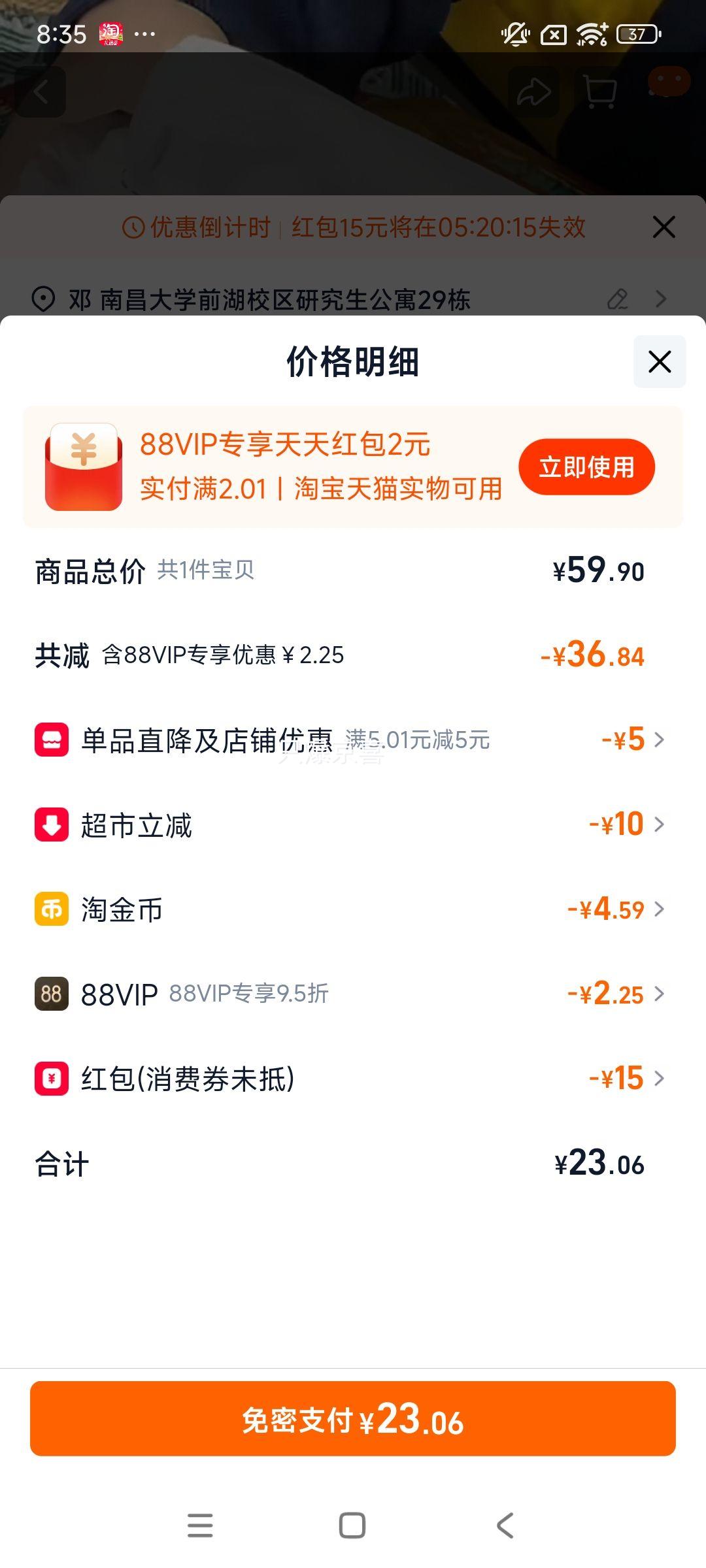Tap the back arrow at top left

tap(41, 91)
